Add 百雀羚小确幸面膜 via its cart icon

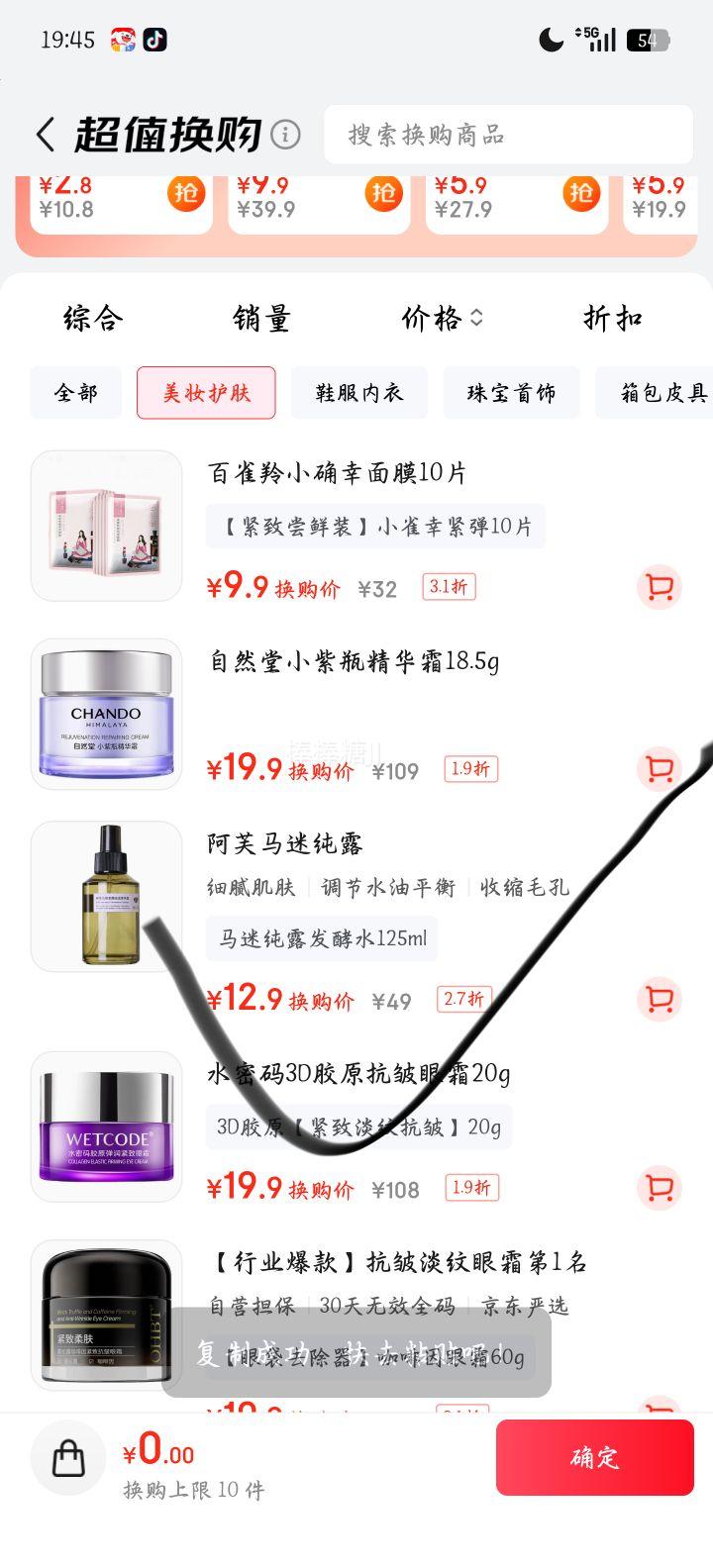[659, 587]
